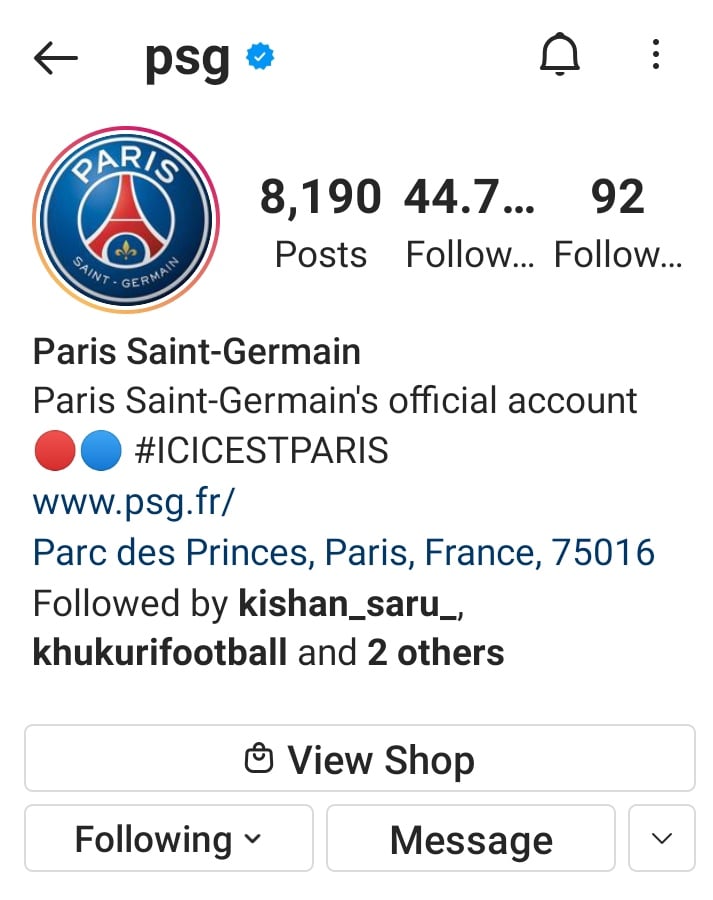Open the 8,190 posts count
Viewport: 713px width, 900px height.
click(x=320, y=222)
